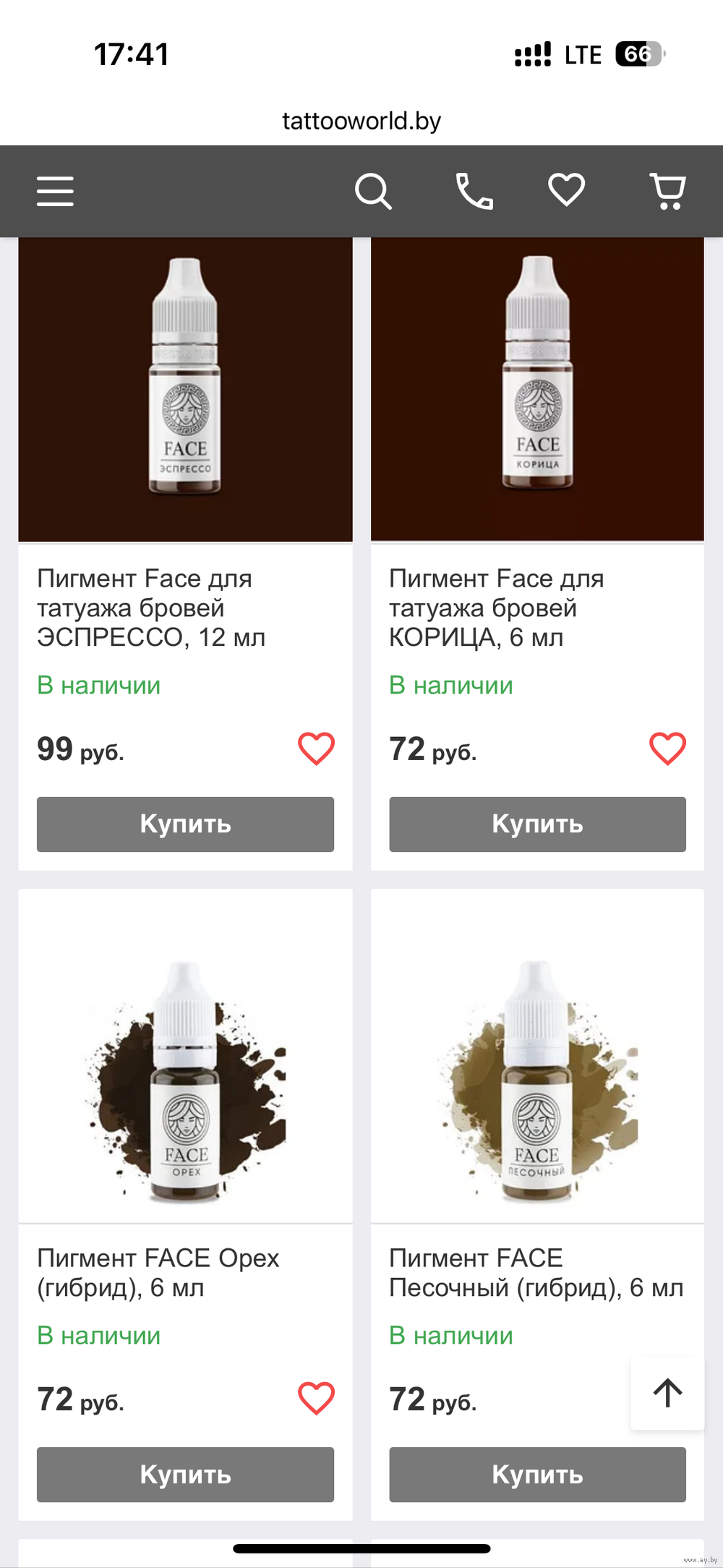
Task: Open the hamburger menu
Action: (x=56, y=191)
